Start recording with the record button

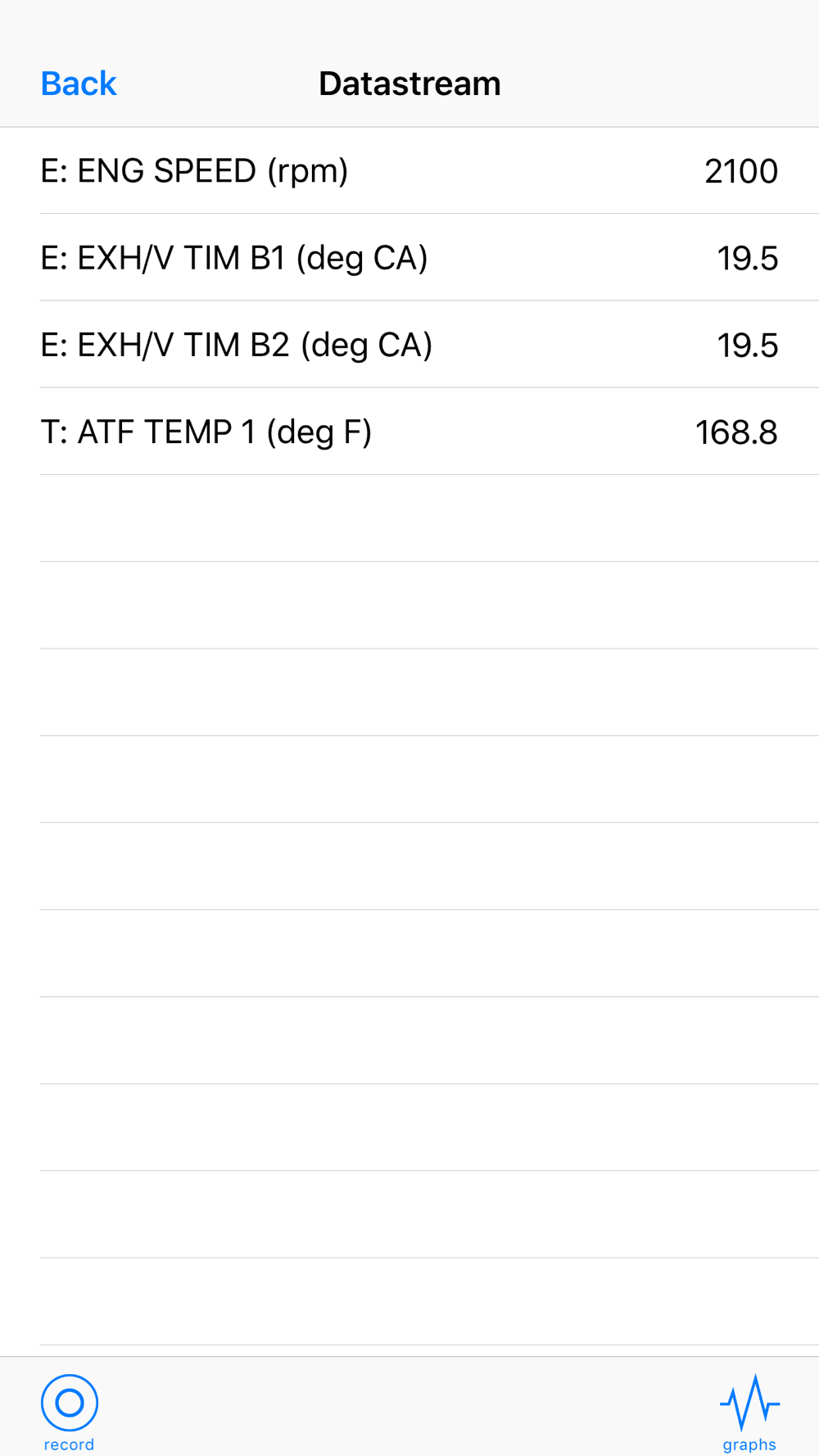[x=70, y=1413]
